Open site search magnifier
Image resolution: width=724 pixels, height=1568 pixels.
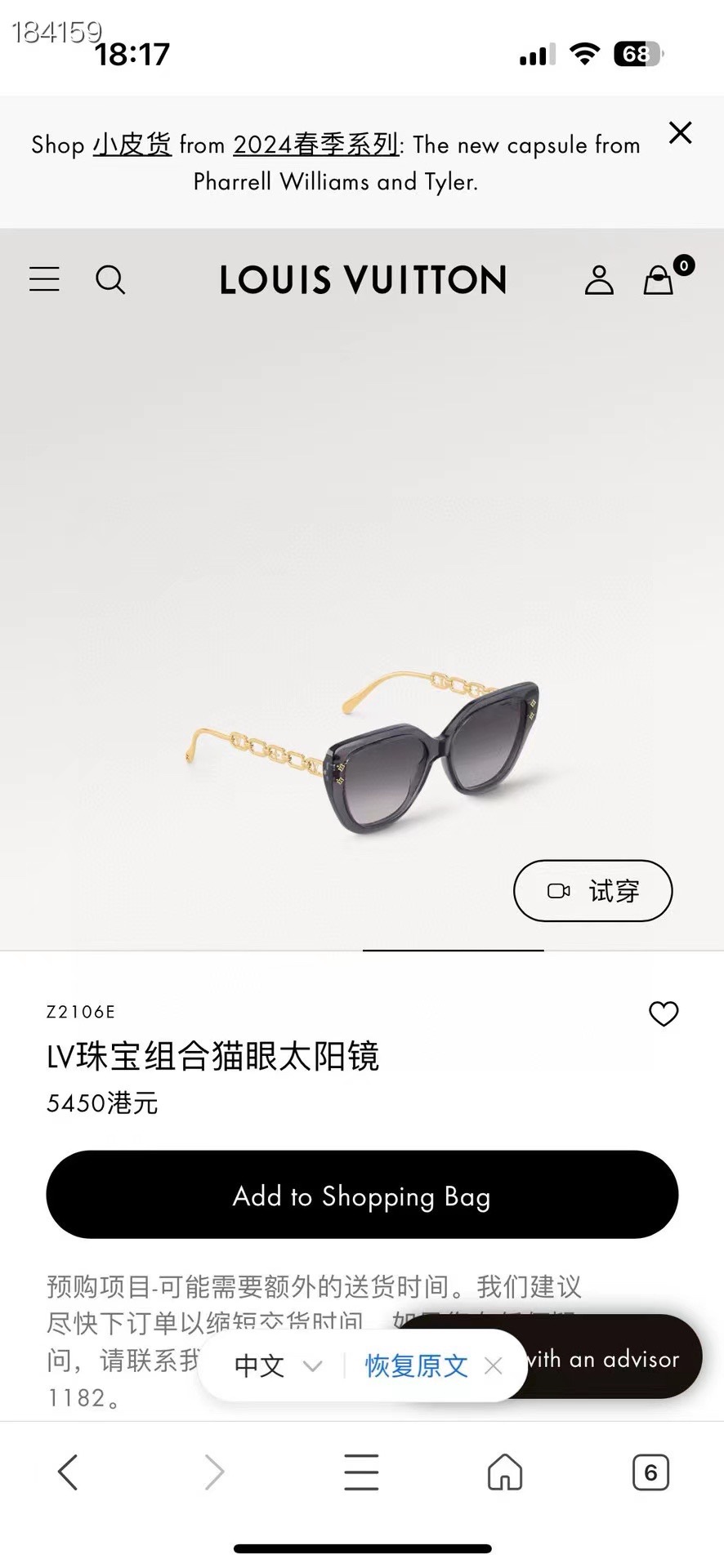click(110, 279)
